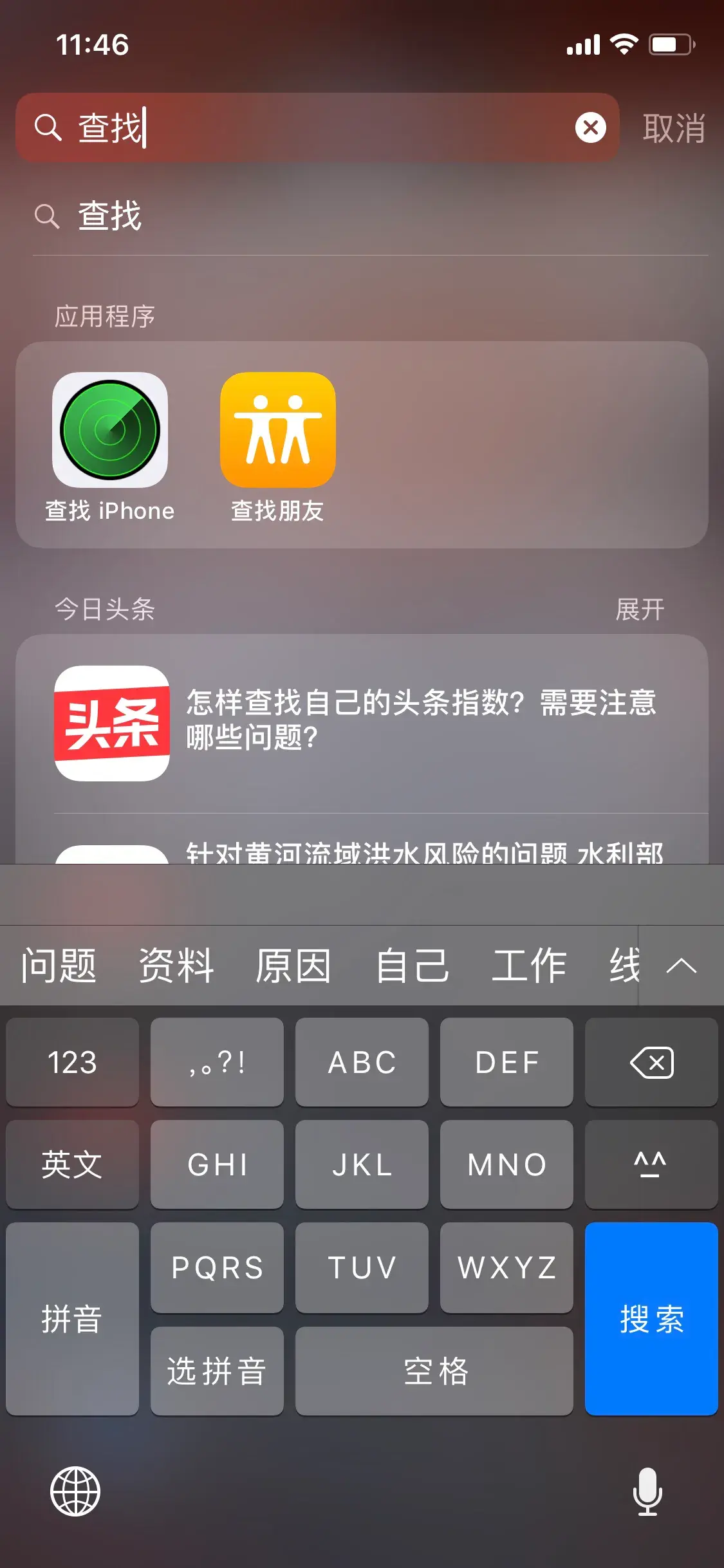Choose candidate word 工作
This screenshot has width=724, height=1568.
(x=529, y=966)
